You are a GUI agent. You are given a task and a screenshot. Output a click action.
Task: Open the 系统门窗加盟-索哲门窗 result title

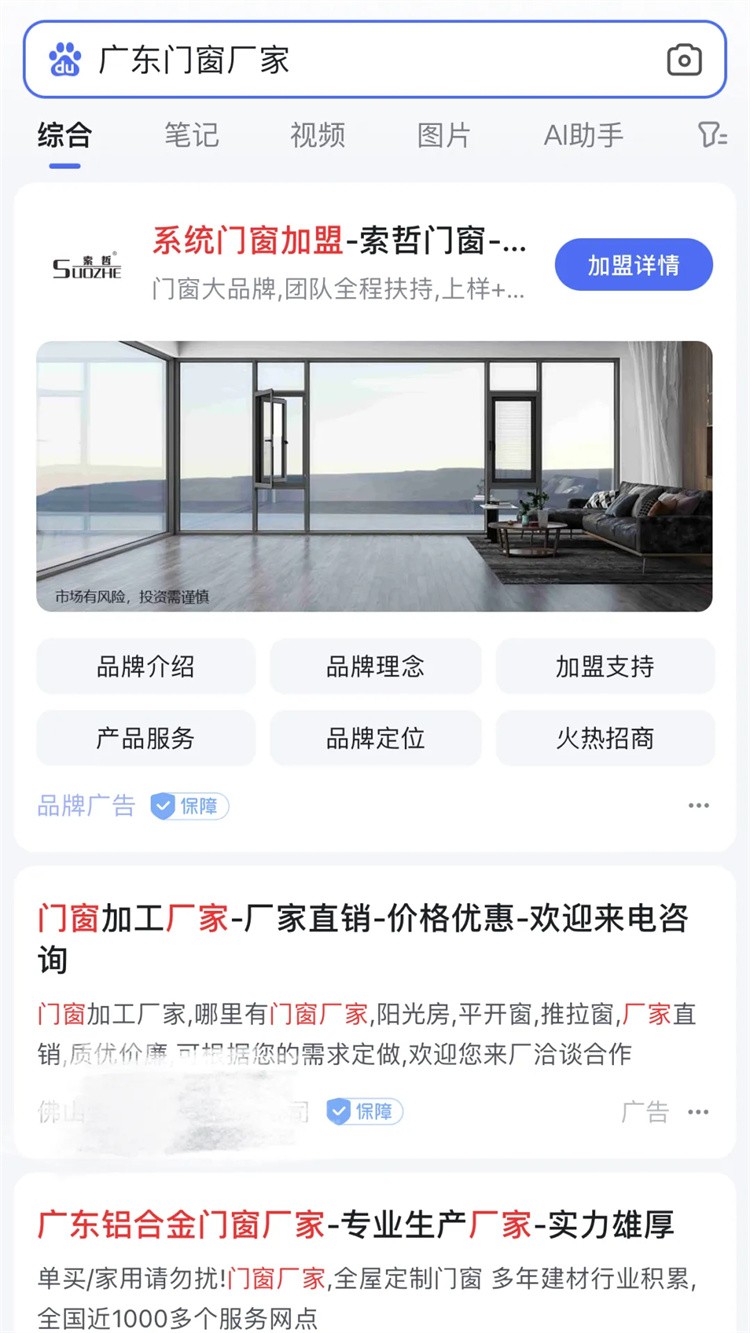pos(339,241)
